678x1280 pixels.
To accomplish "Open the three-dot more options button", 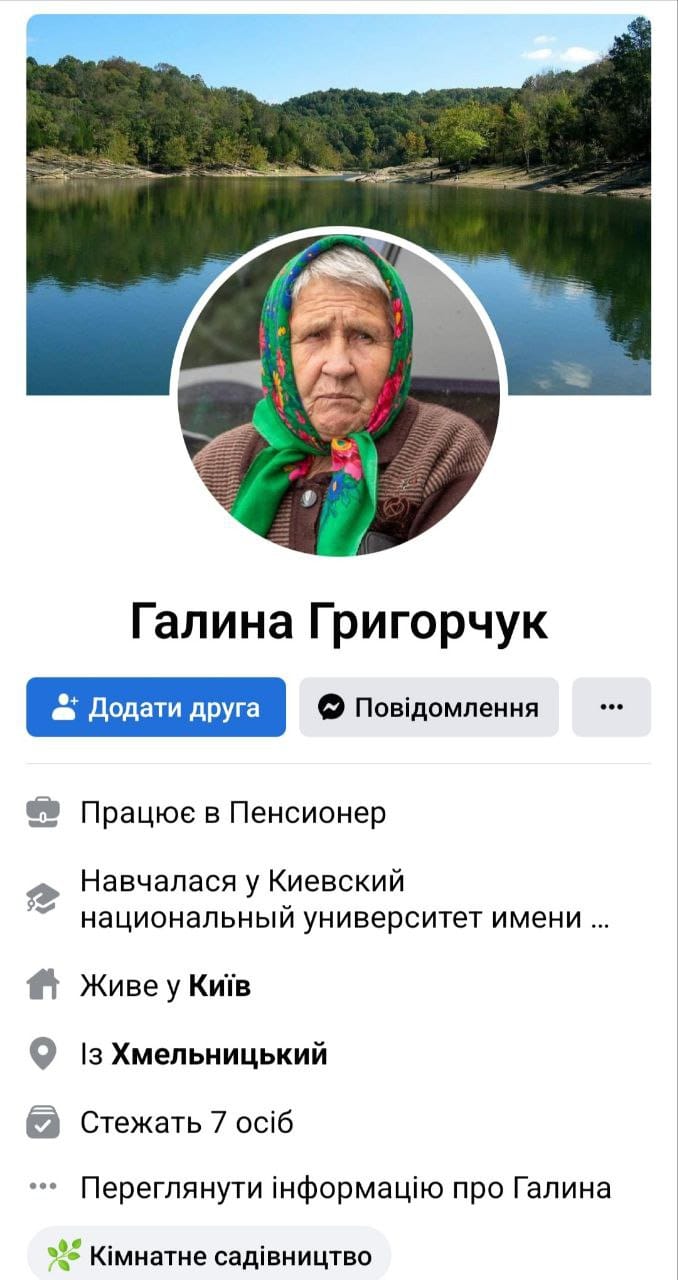I will coord(611,707).
